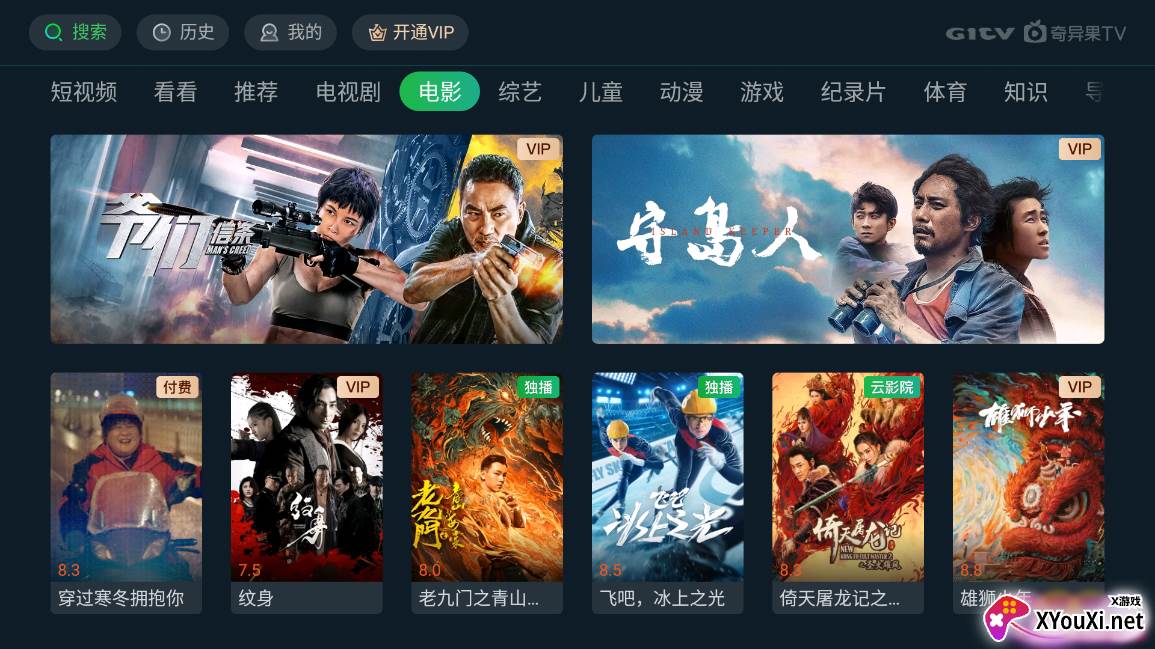Open the 纪录片 tab
The width and height of the screenshot is (1155, 649).
(853, 92)
